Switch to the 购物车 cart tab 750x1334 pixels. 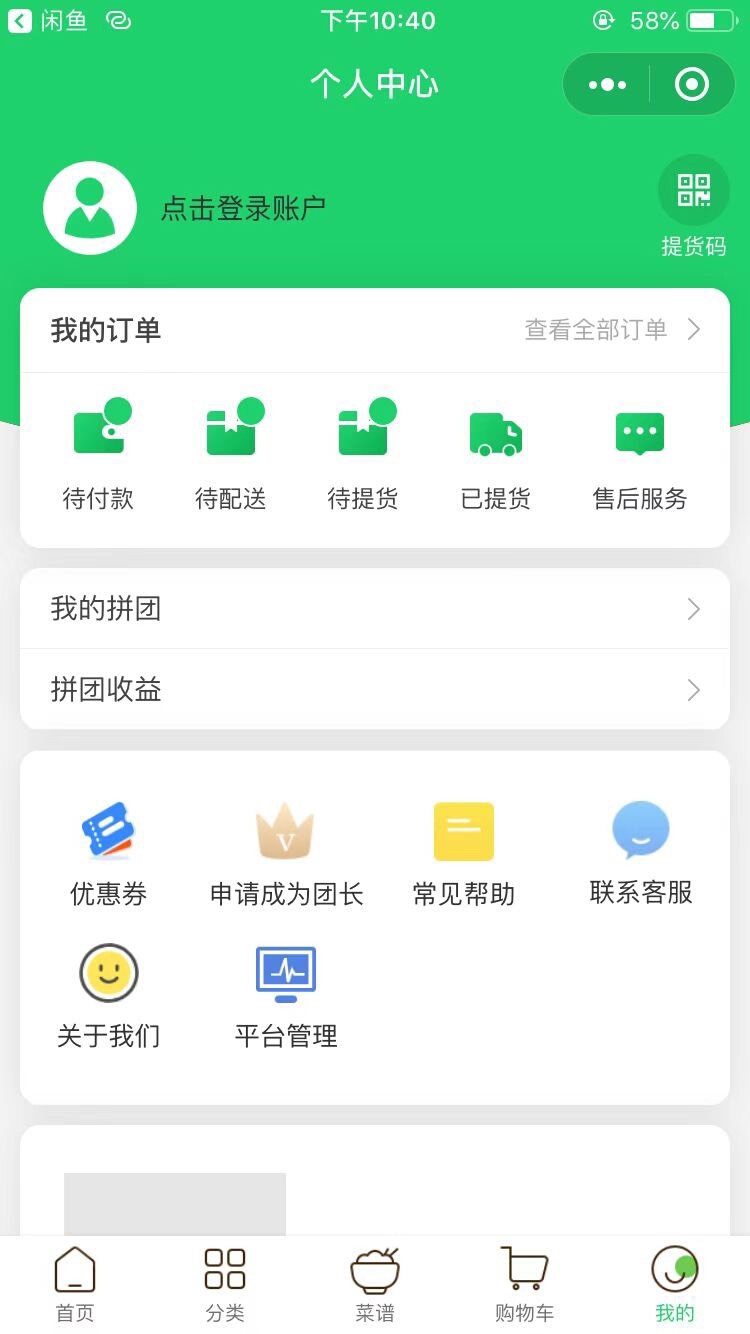coord(524,1285)
